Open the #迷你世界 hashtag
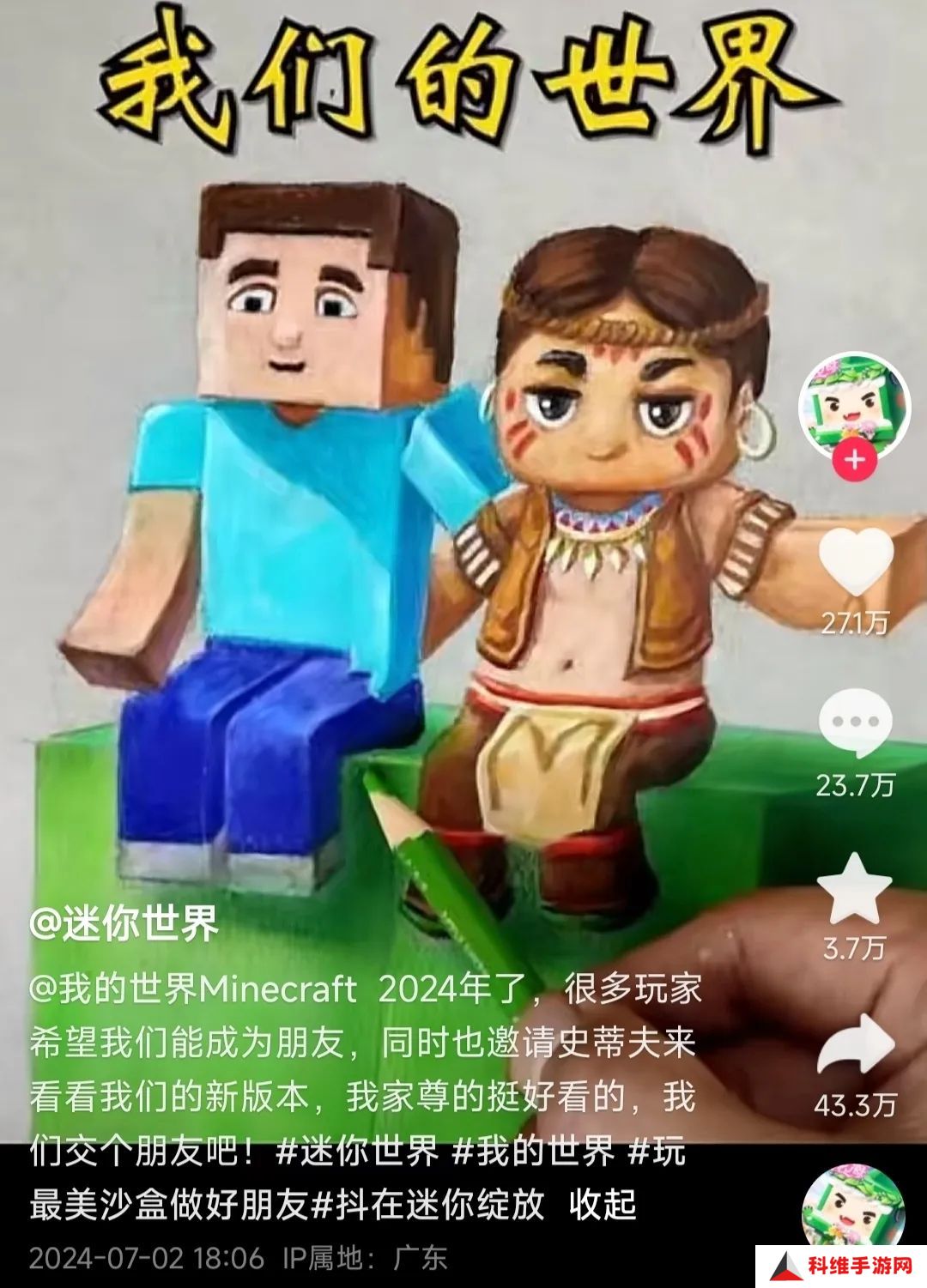 click(357, 1151)
